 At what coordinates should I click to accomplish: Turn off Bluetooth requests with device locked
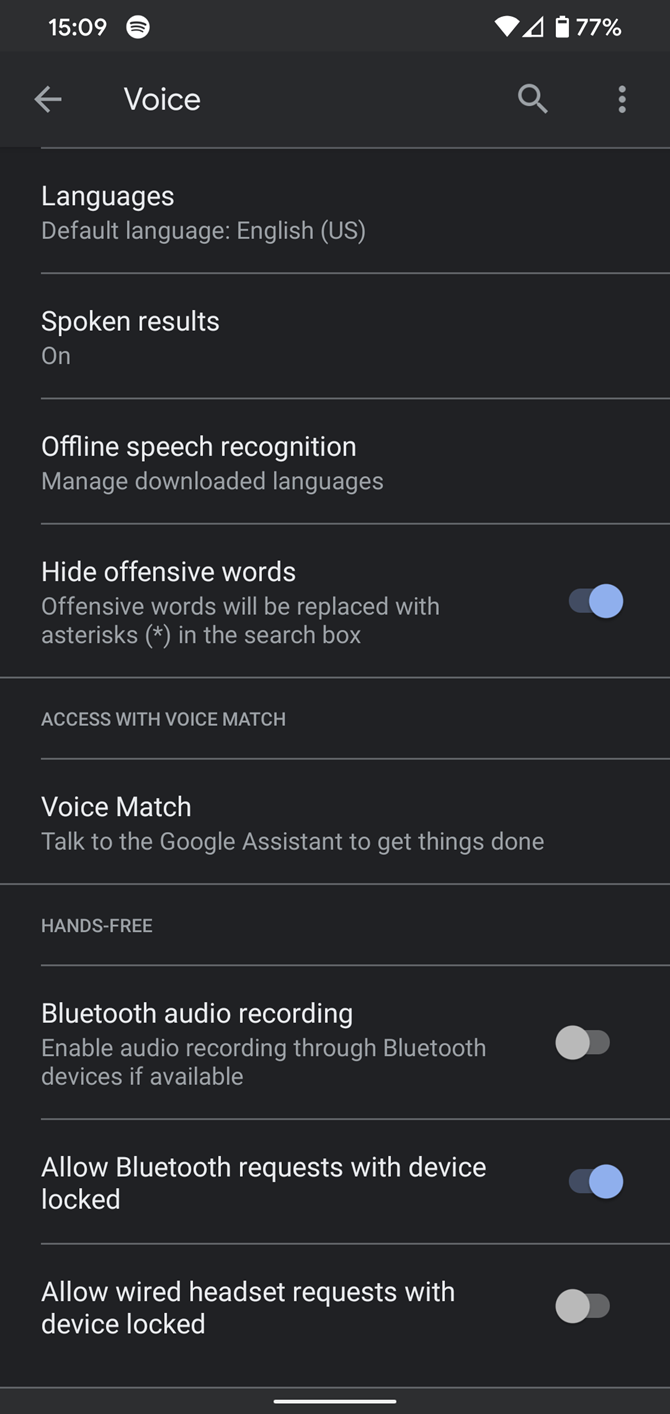point(596,1181)
